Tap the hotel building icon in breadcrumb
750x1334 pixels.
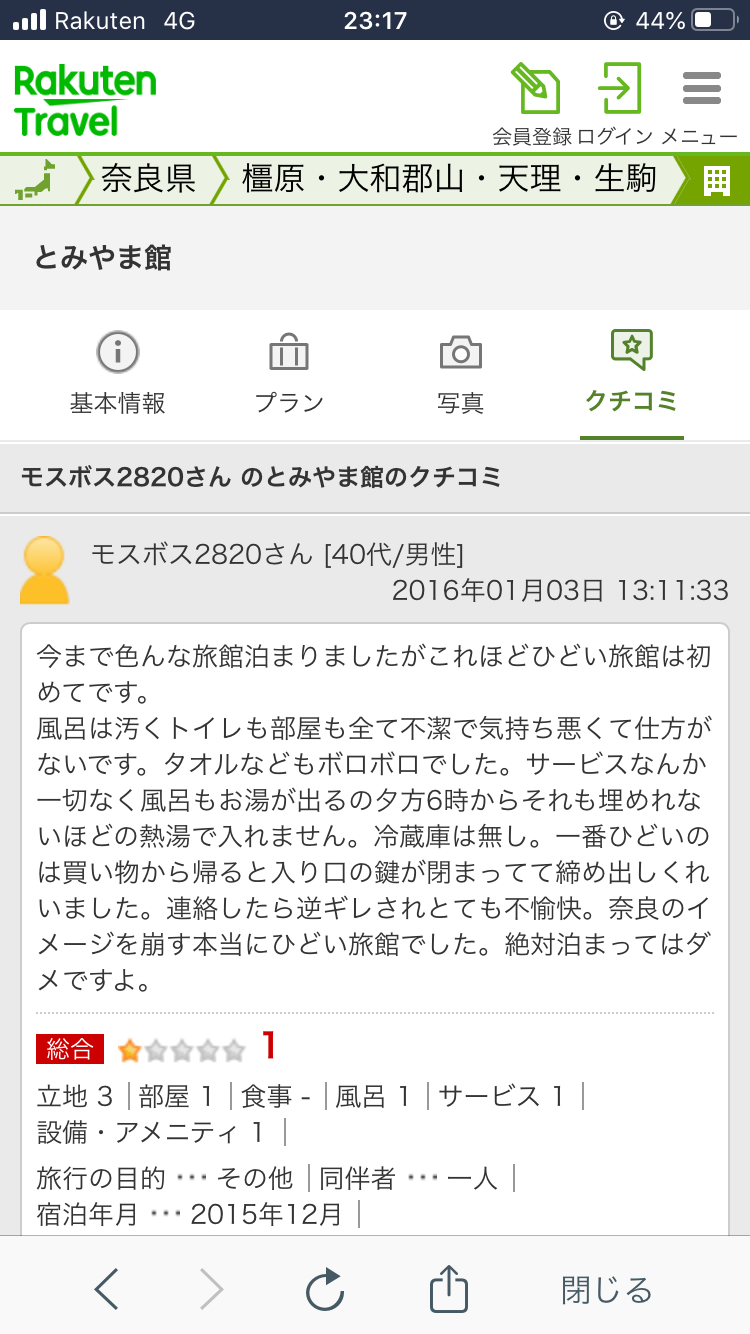pyautogui.click(x=715, y=180)
